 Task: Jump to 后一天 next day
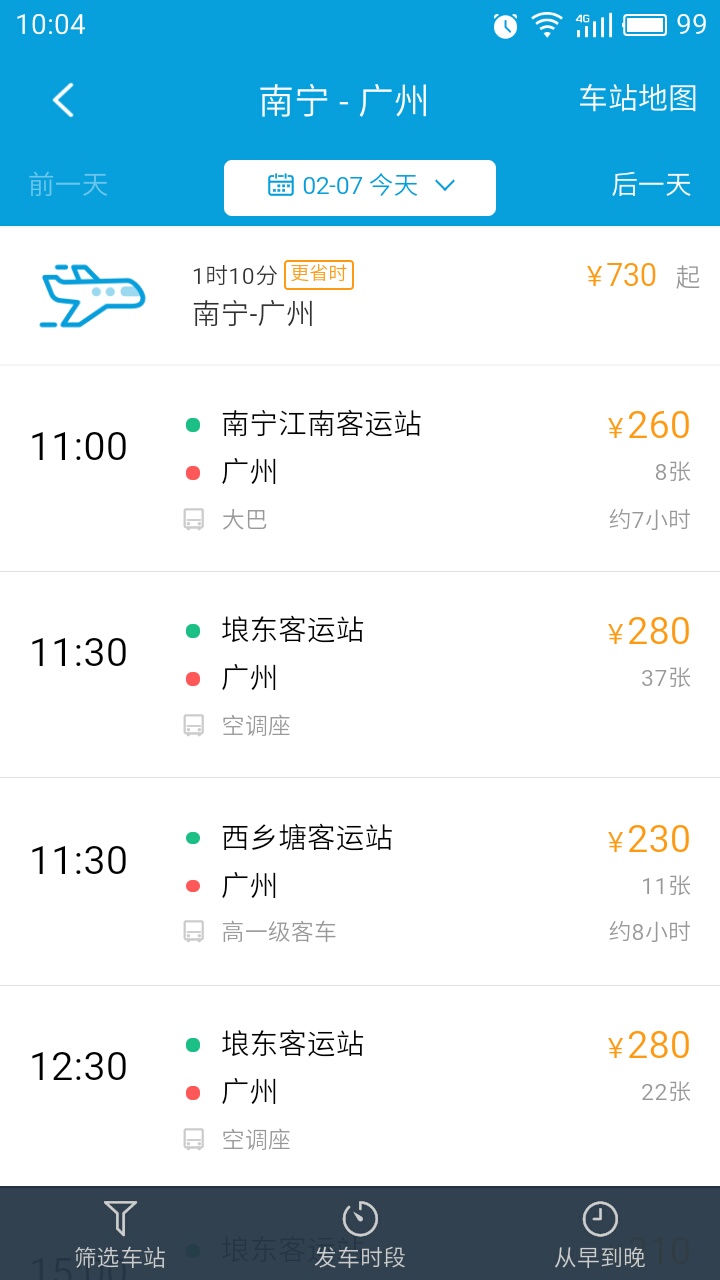[x=651, y=185]
